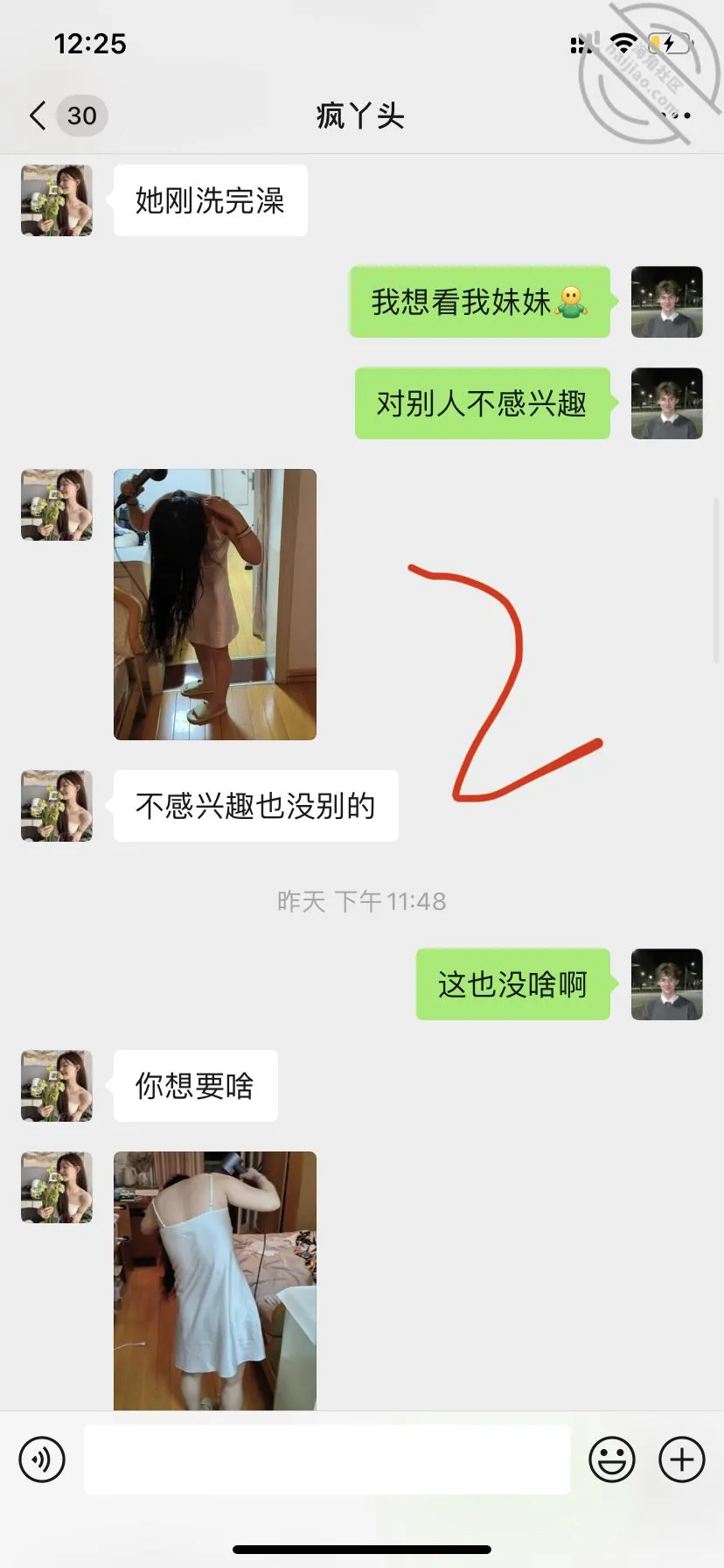Open the emoji sticker panel
The width and height of the screenshot is (724, 1568).
(x=612, y=1459)
